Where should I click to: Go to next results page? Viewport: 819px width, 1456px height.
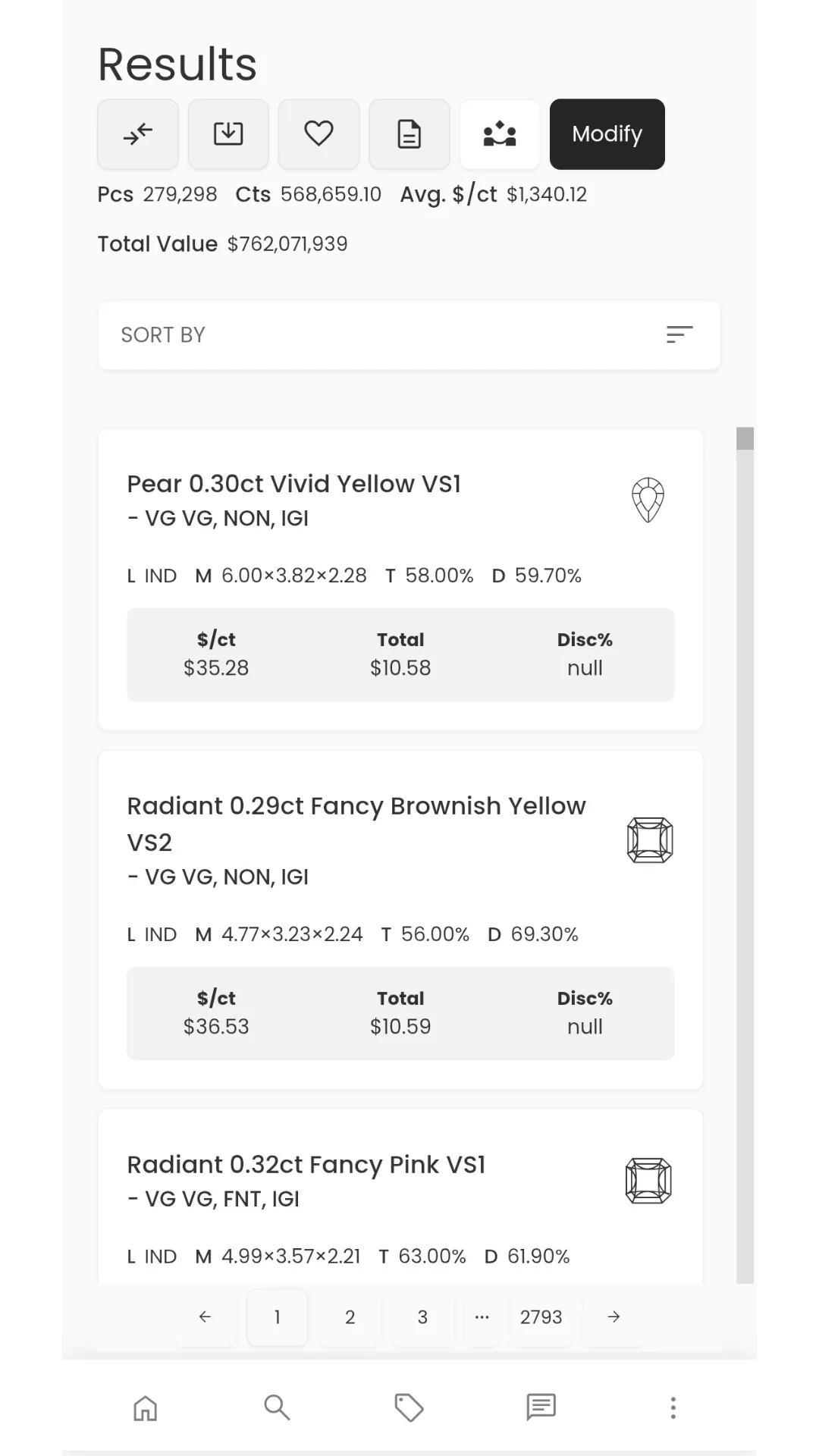pos(613,1317)
